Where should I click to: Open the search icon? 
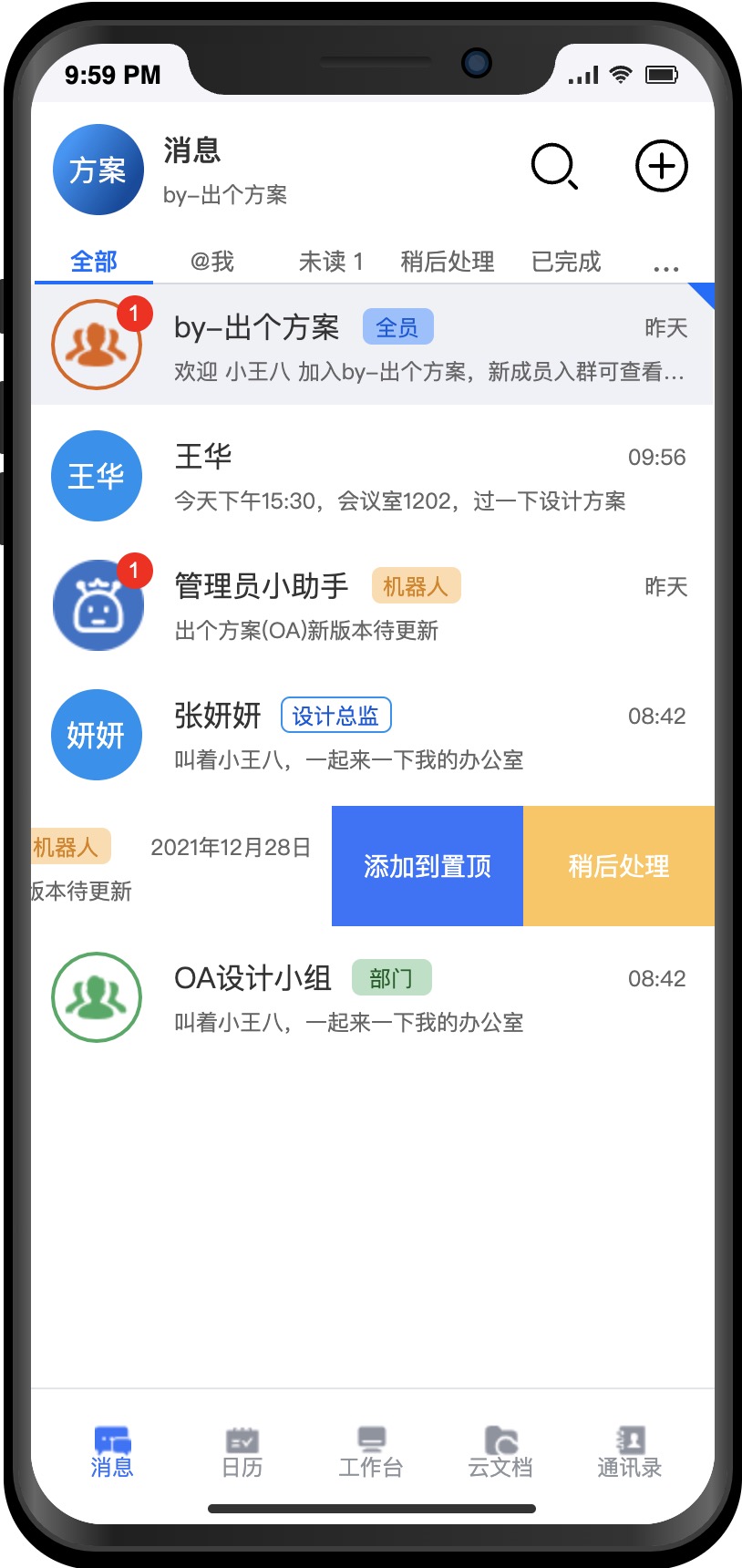[x=554, y=167]
